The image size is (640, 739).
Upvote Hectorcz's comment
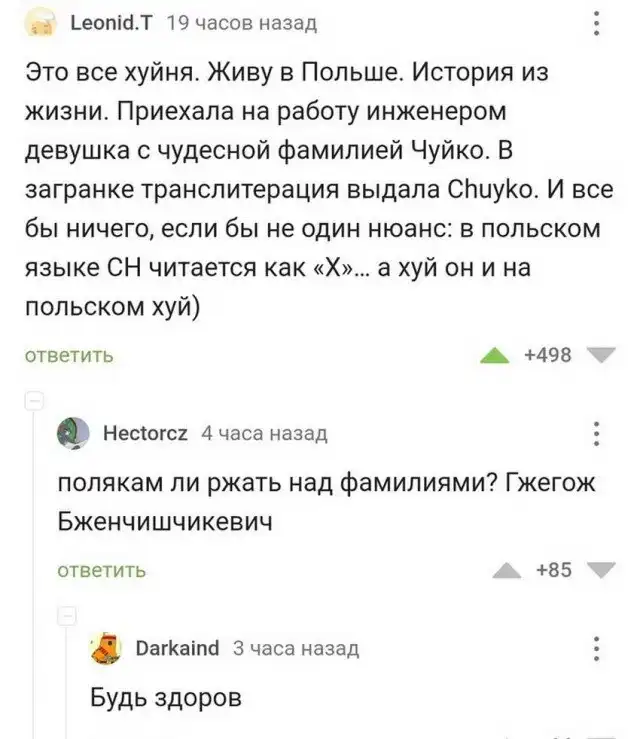click(509, 570)
